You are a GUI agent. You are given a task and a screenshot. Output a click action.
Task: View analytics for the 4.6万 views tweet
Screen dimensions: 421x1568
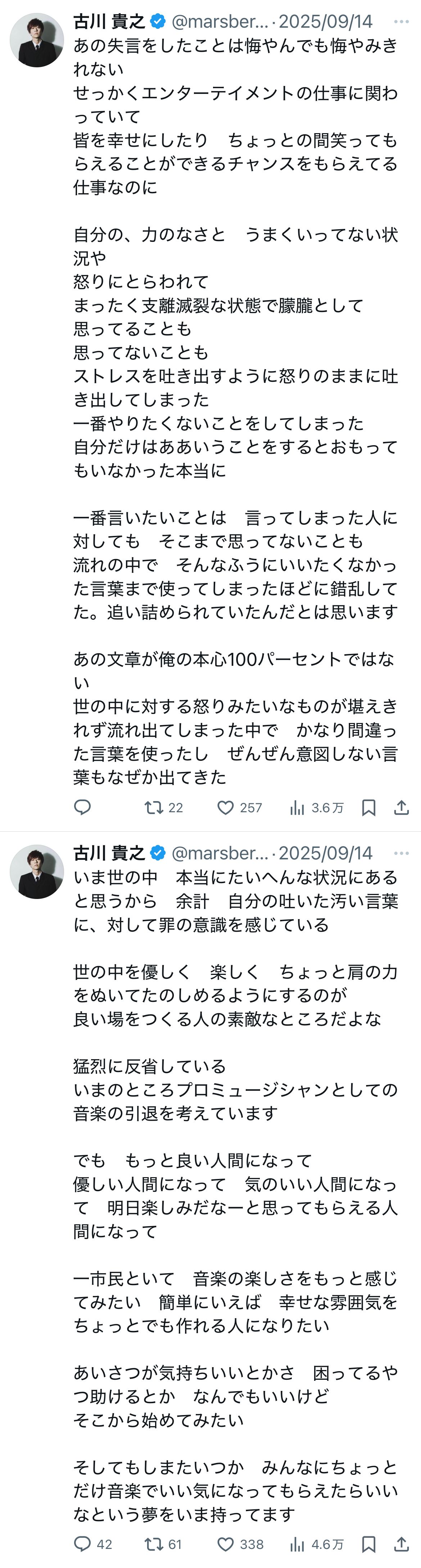(x=298, y=1544)
